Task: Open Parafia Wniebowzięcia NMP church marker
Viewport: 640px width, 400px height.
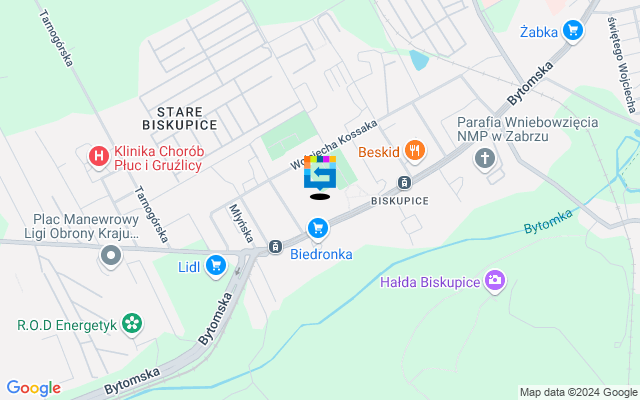Action: [x=484, y=158]
